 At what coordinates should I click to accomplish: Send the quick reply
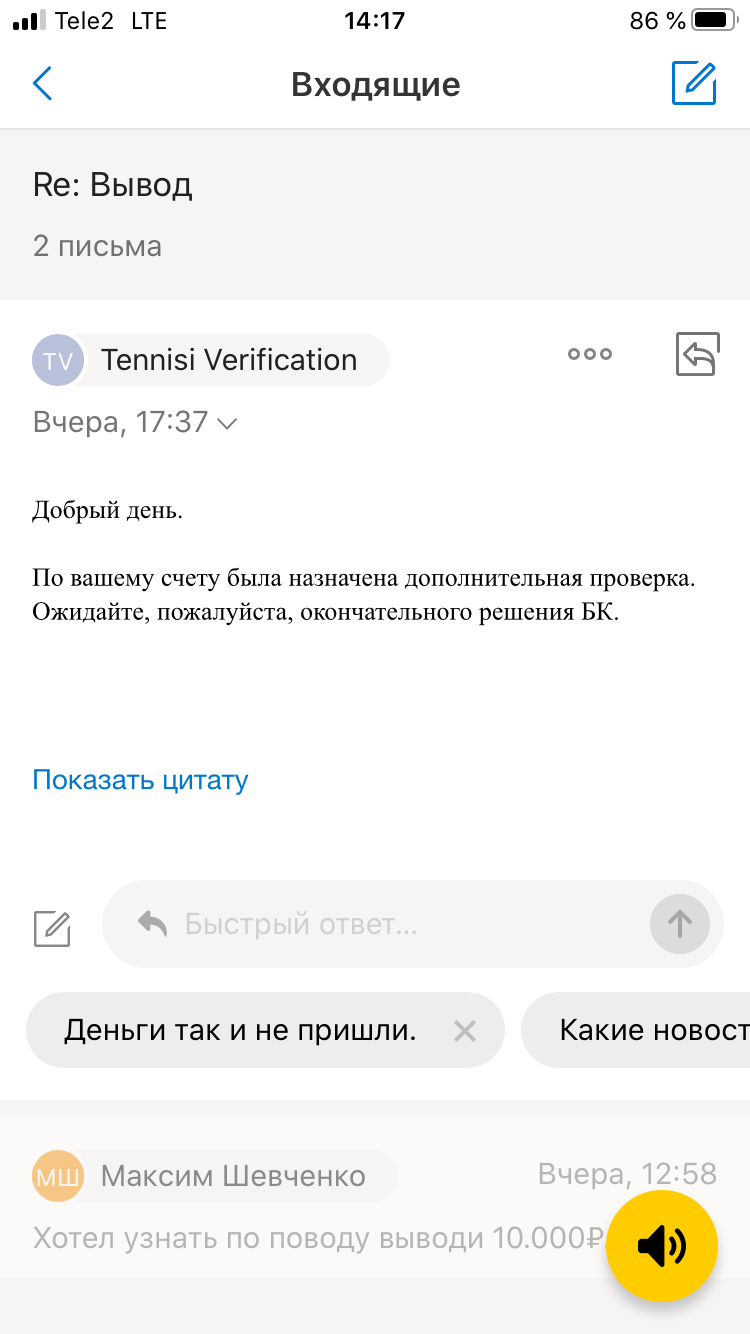point(680,924)
